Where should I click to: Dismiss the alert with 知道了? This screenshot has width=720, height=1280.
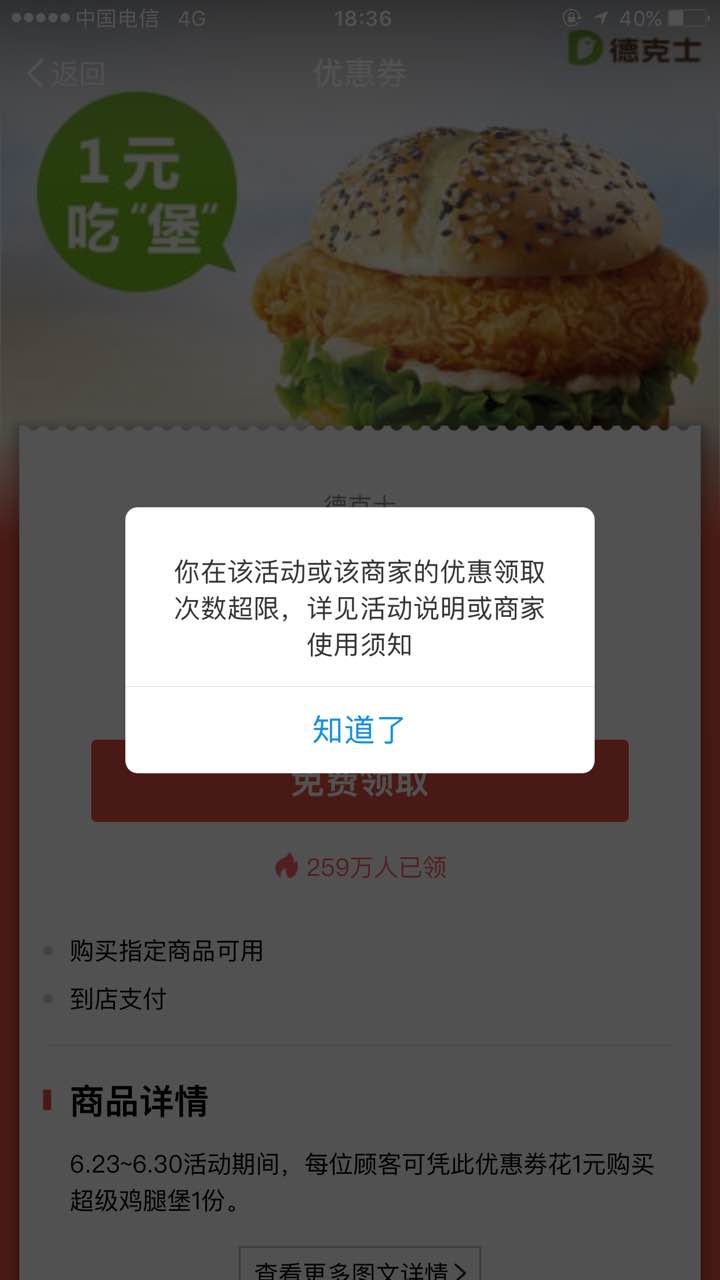(359, 730)
